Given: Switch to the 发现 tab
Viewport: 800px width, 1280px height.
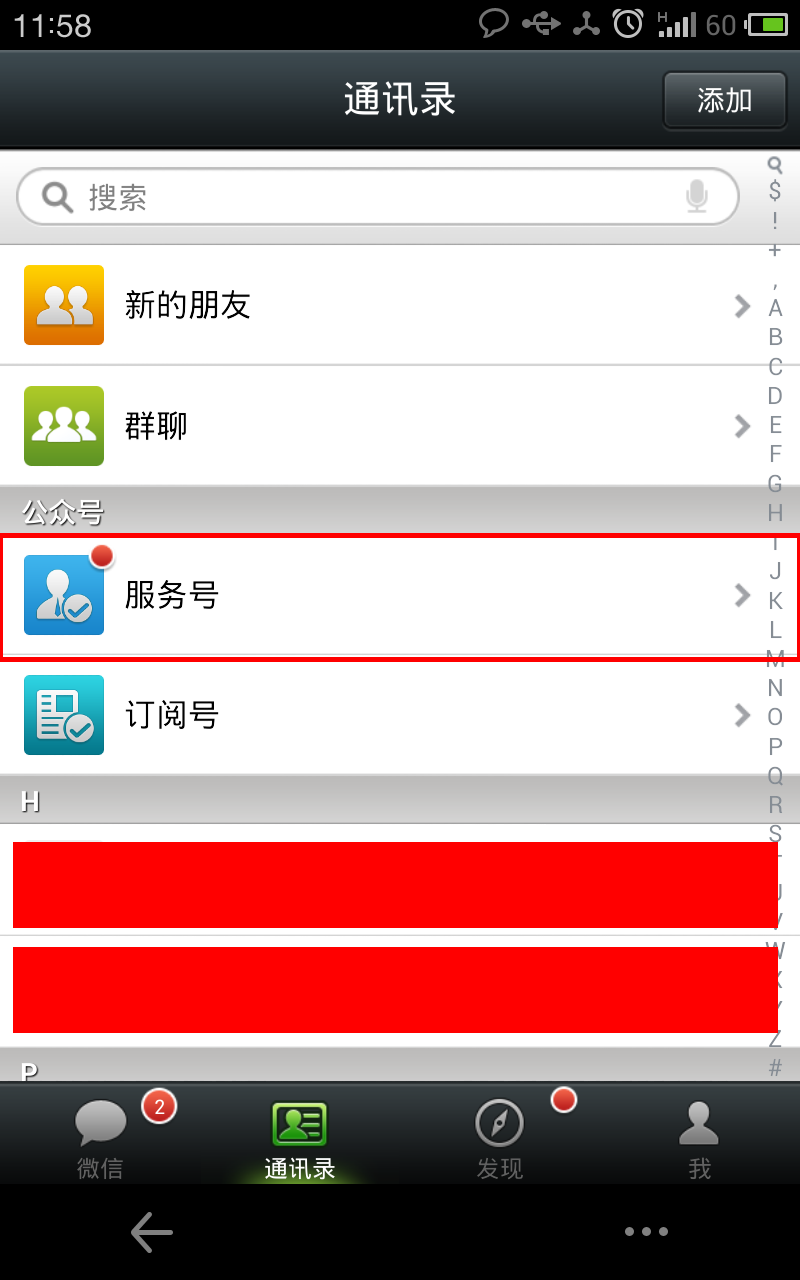Looking at the screenshot, I should pos(500,1136).
